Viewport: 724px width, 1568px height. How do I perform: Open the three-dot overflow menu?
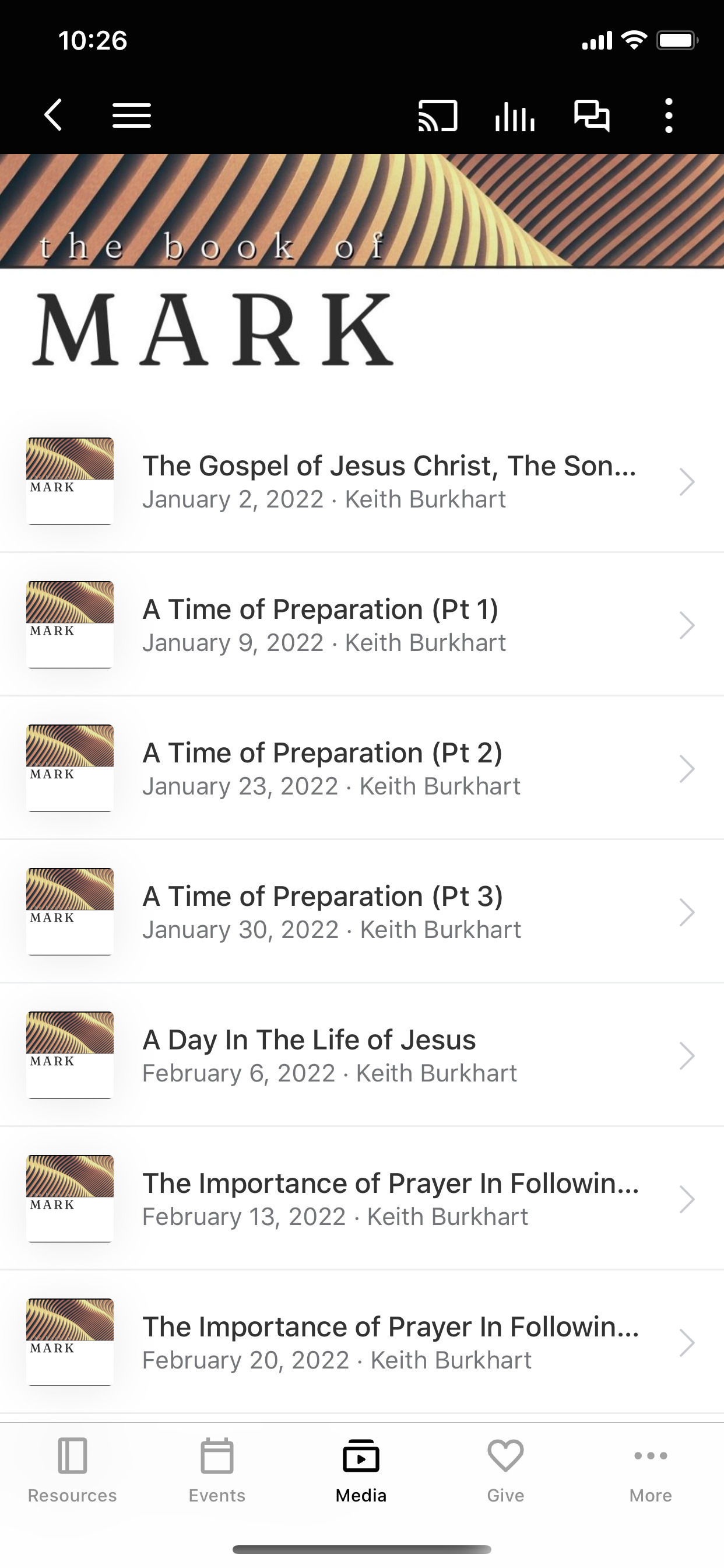[669, 115]
